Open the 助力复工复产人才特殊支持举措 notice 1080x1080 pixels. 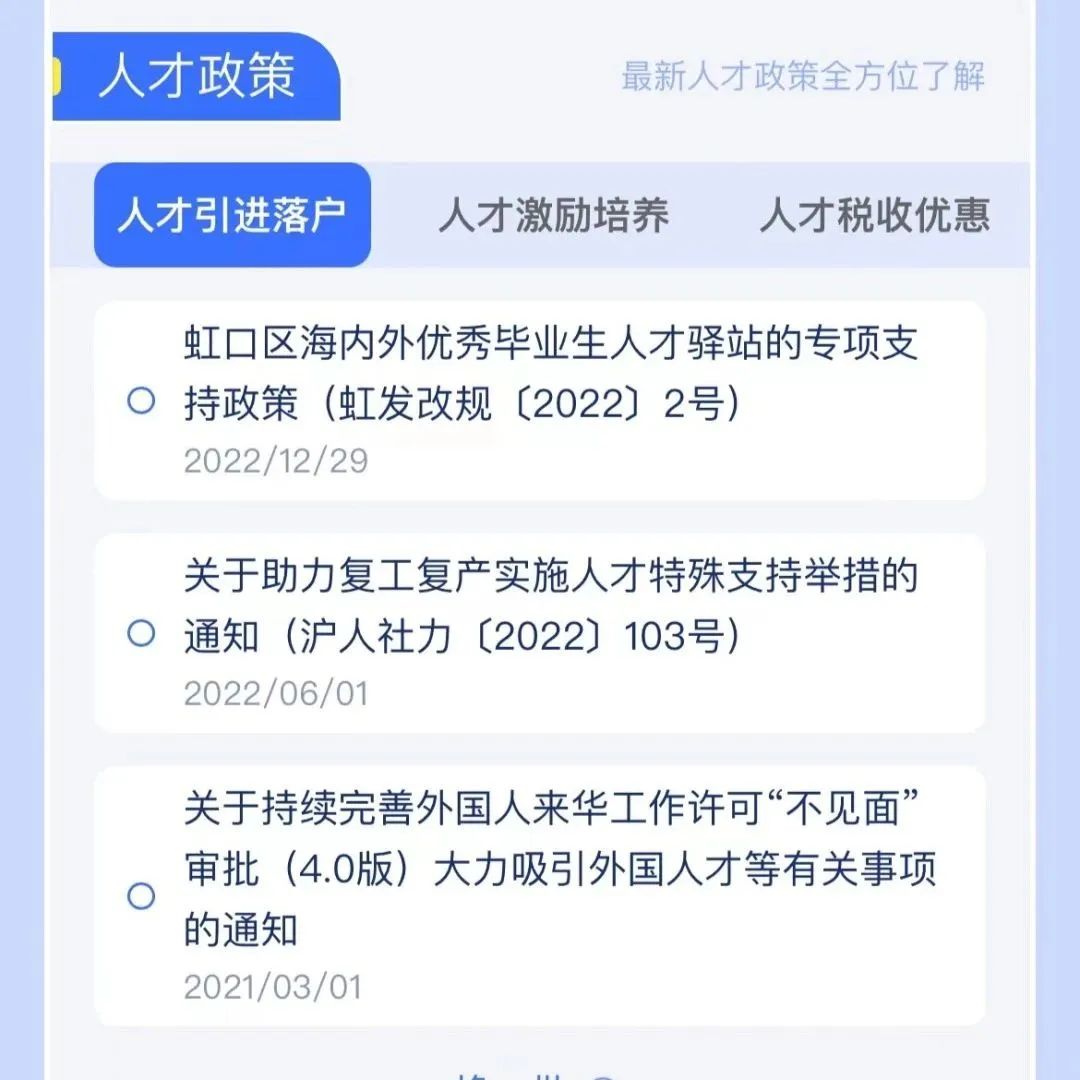coord(550,606)
